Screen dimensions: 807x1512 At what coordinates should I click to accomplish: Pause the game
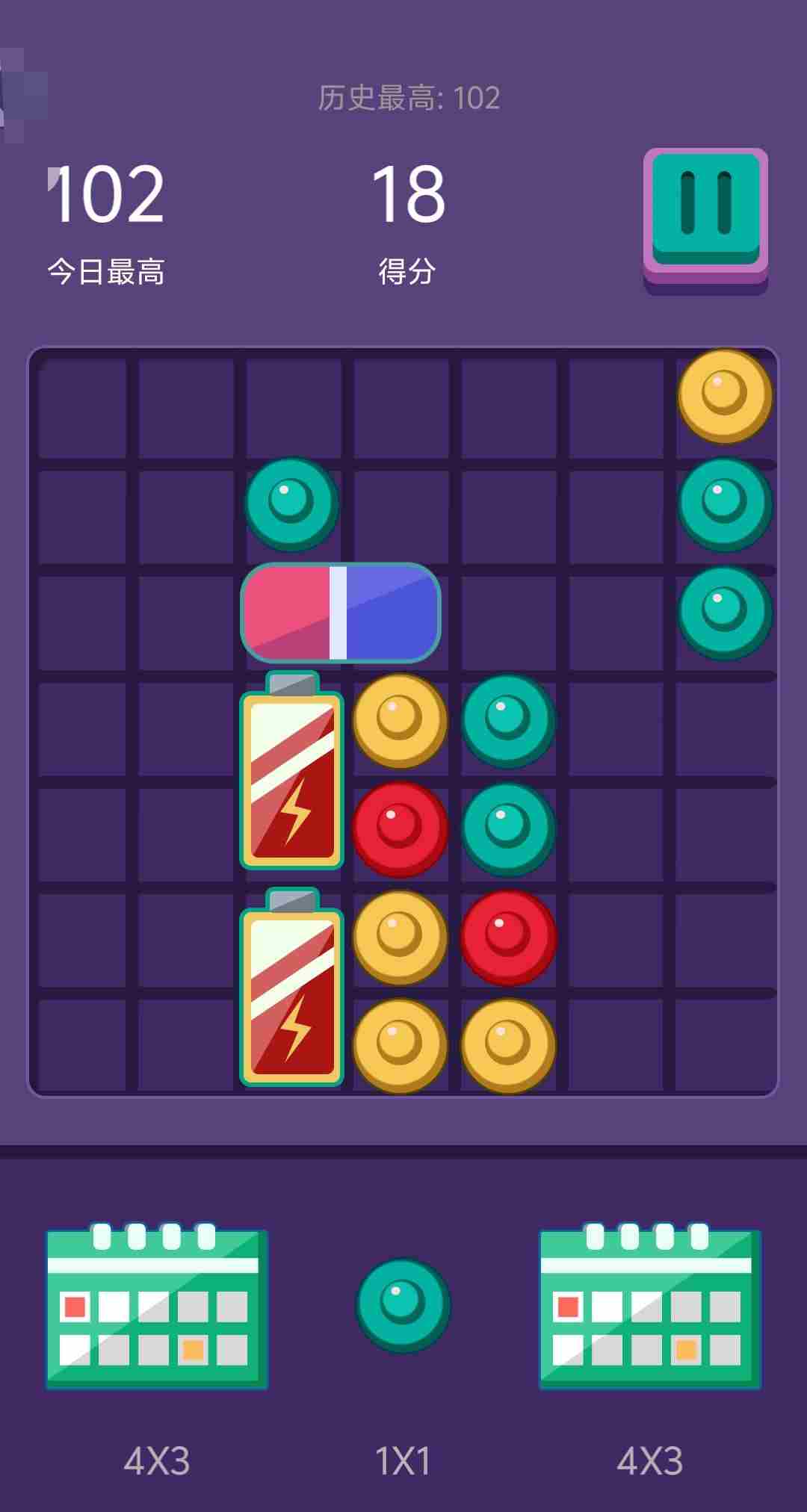[705, 218]
